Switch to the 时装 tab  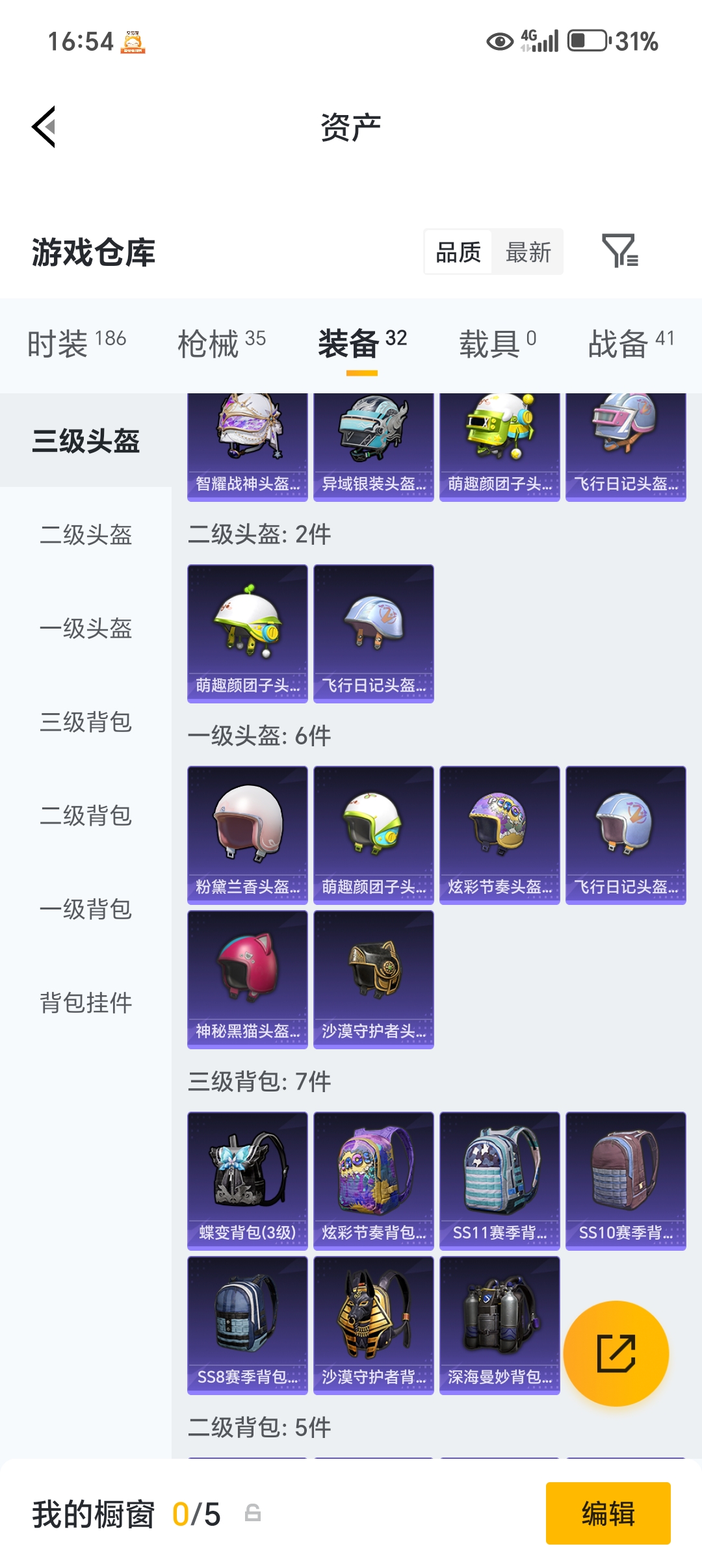[77, 343]
